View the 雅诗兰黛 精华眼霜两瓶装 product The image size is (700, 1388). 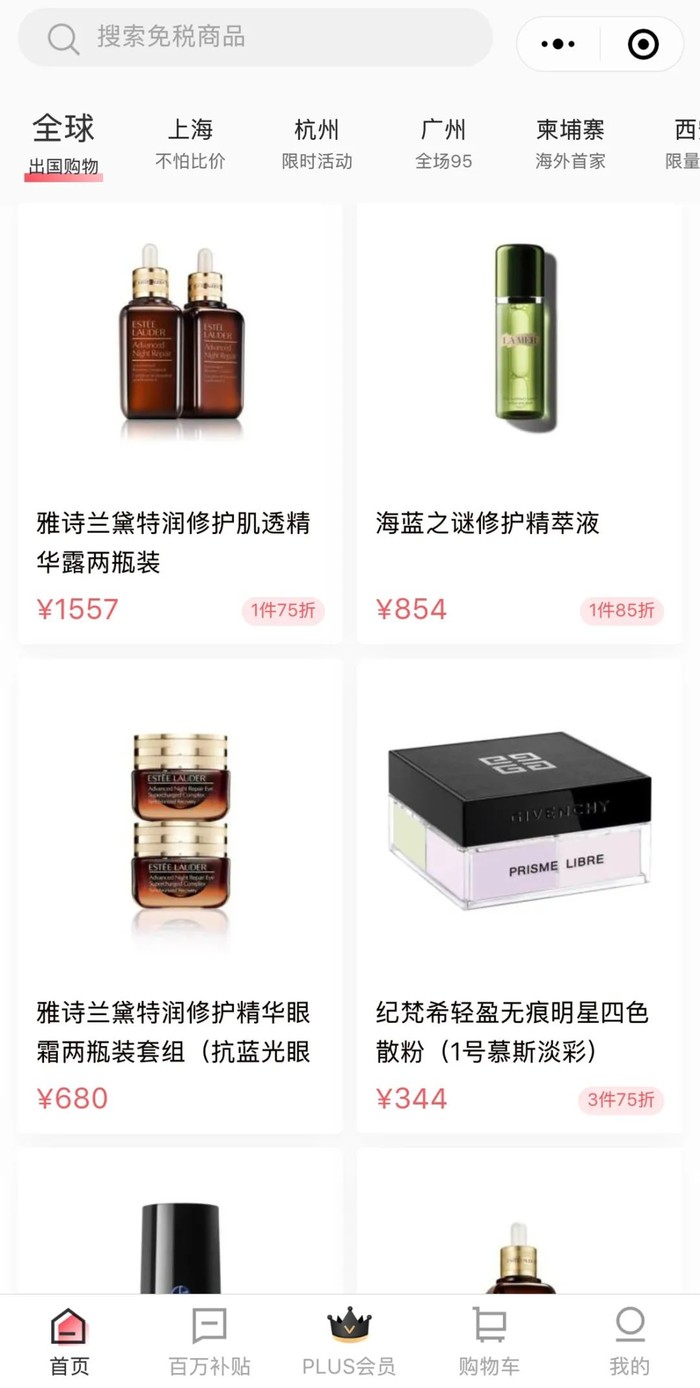click(180, 895)
